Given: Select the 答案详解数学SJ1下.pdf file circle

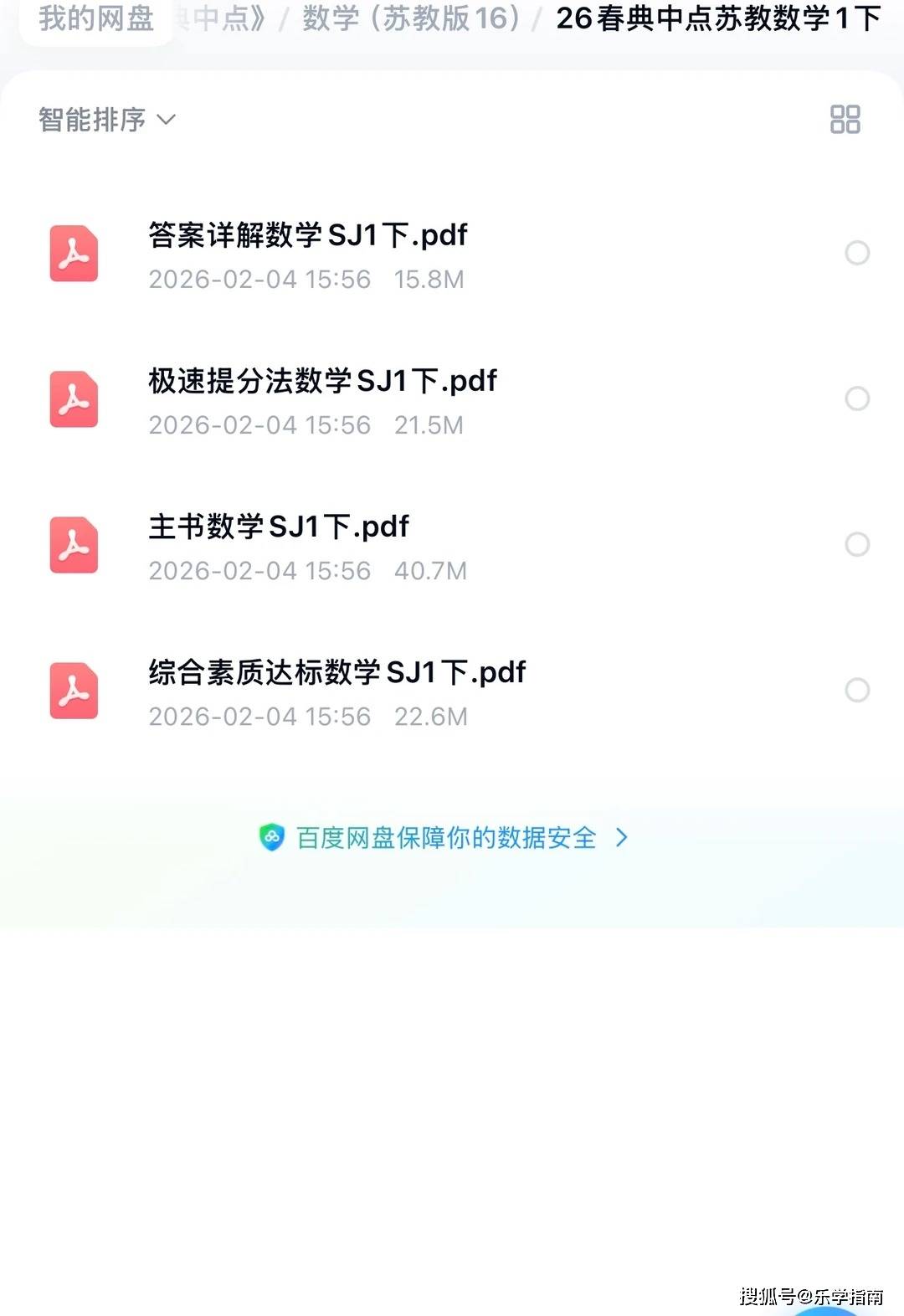Looking at the screenshot, I should [857, 253].
